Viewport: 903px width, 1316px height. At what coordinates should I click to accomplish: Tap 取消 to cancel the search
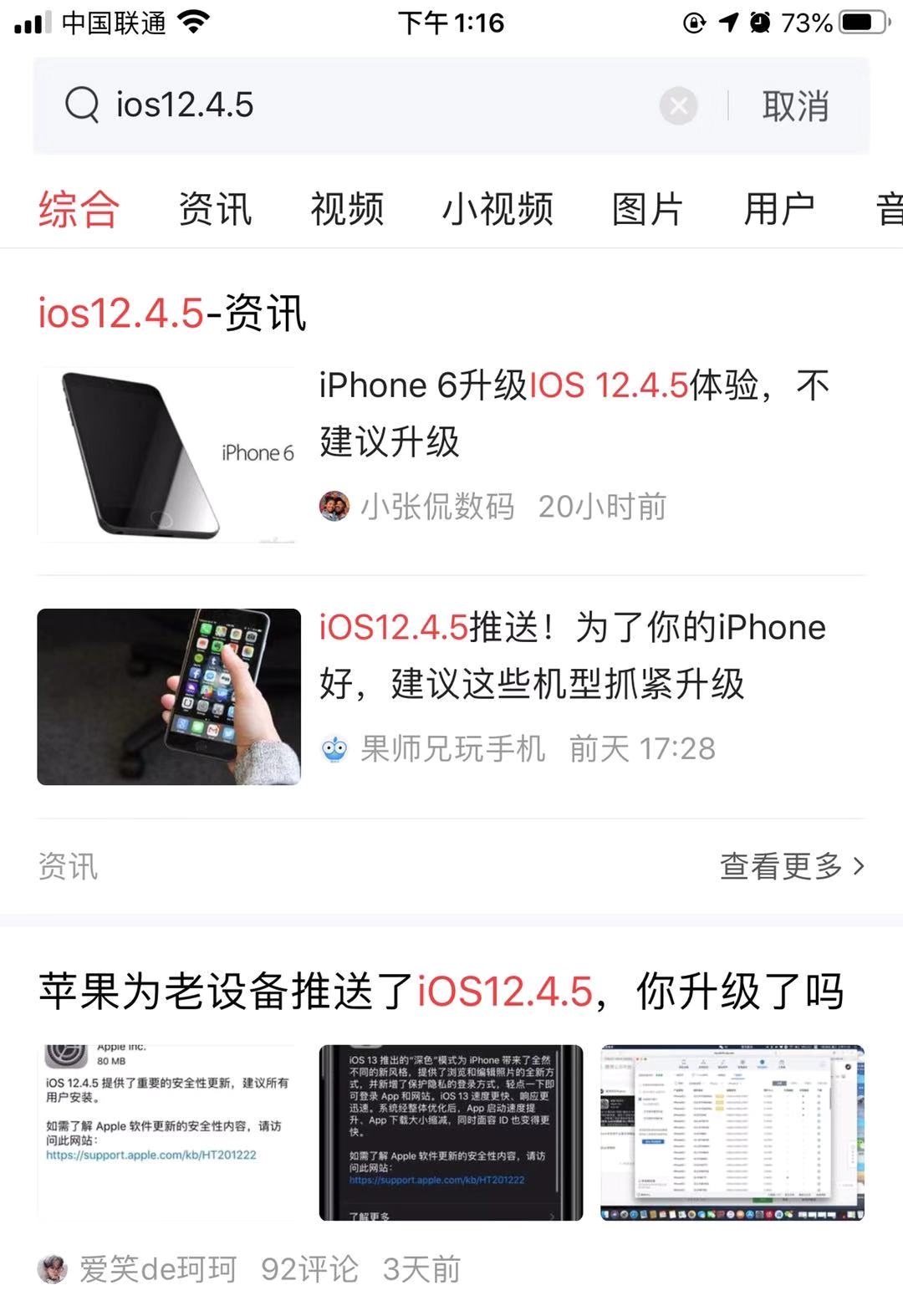pyautogui.click(x=795, y=105)
